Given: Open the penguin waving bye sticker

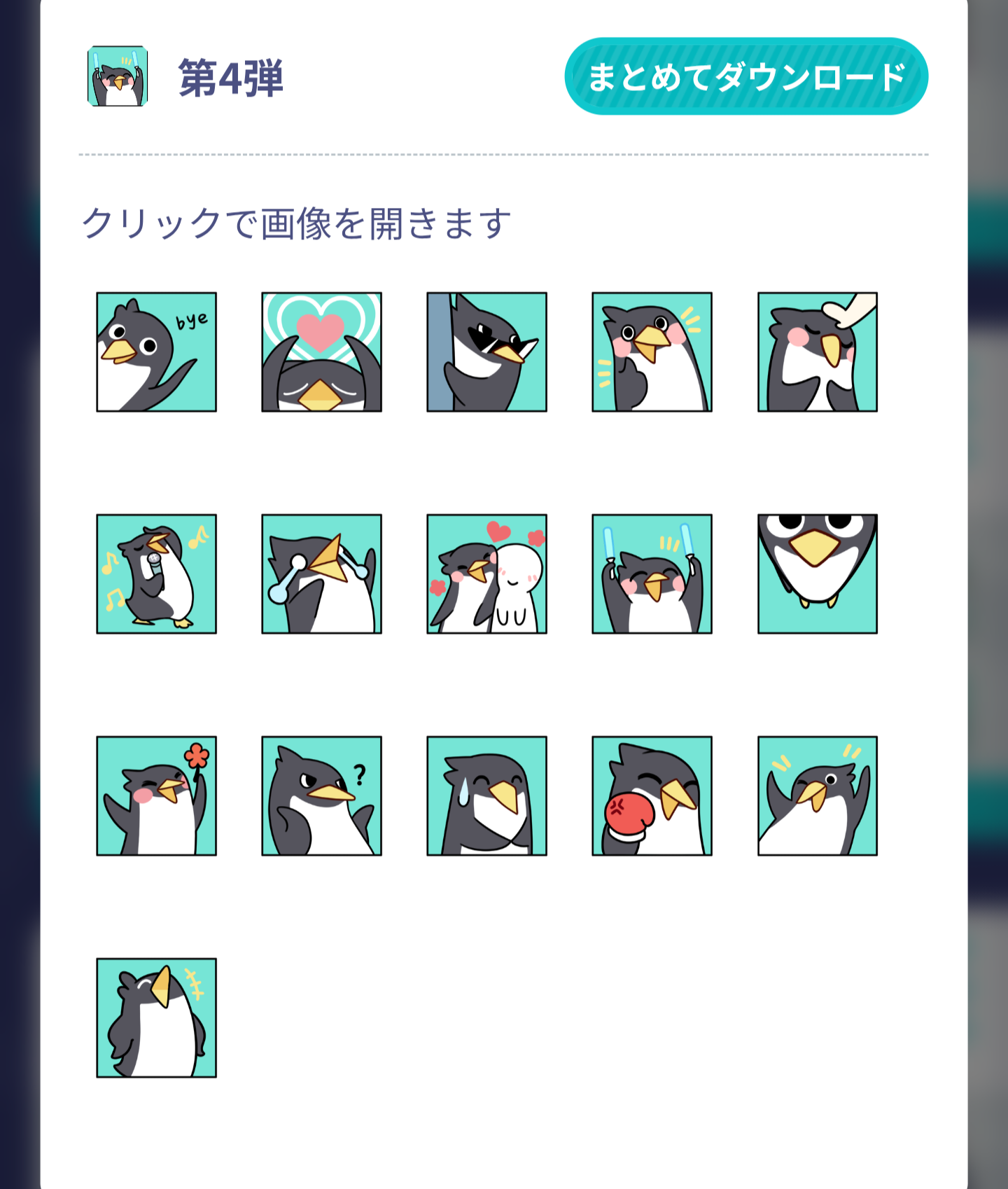Looking at the screenshot, I should (156, 352).
